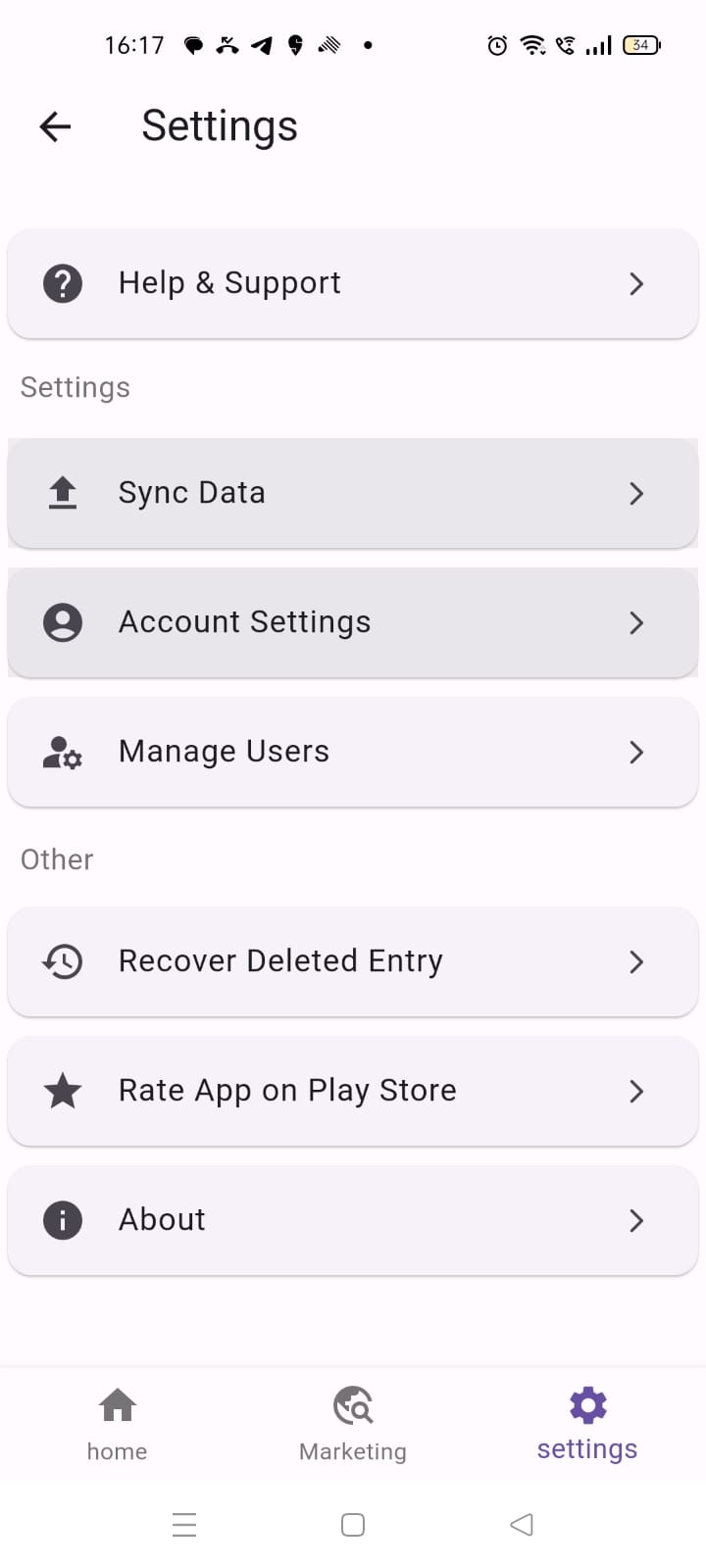The width and height of the screenshot is (706, 1568).
Task: Open the Sync Data option
Action: tap(353, 493)
